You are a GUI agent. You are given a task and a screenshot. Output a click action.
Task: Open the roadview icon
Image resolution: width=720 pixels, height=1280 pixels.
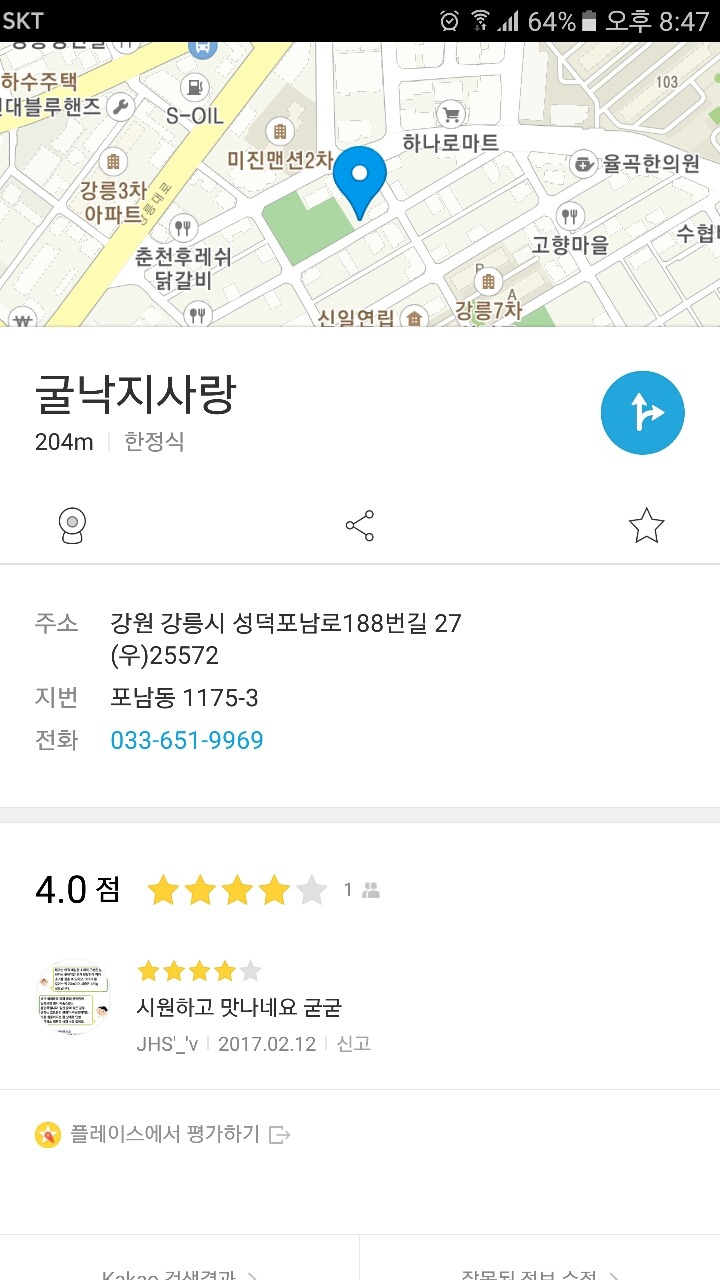coord(72,525)
